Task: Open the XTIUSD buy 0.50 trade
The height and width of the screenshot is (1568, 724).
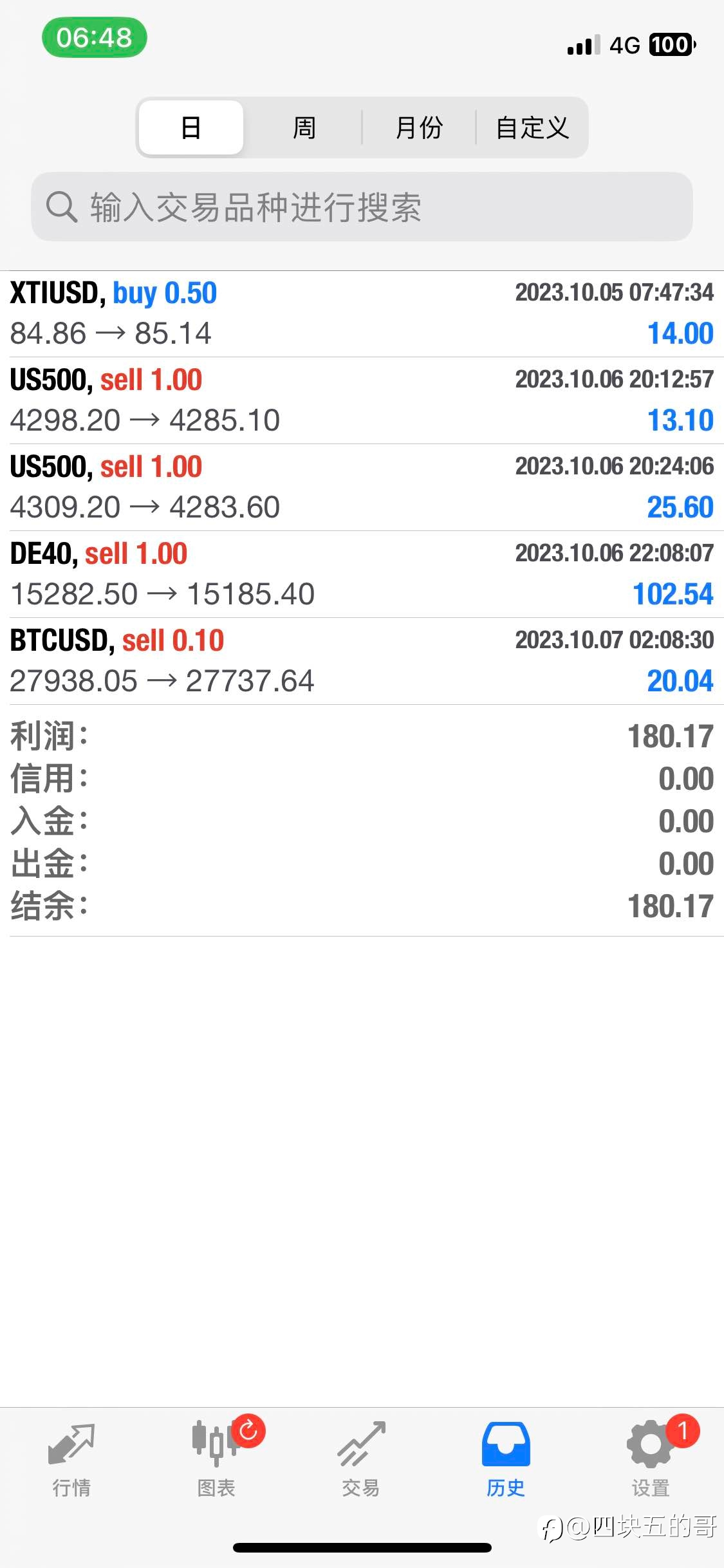Action: tap(362, 314)
